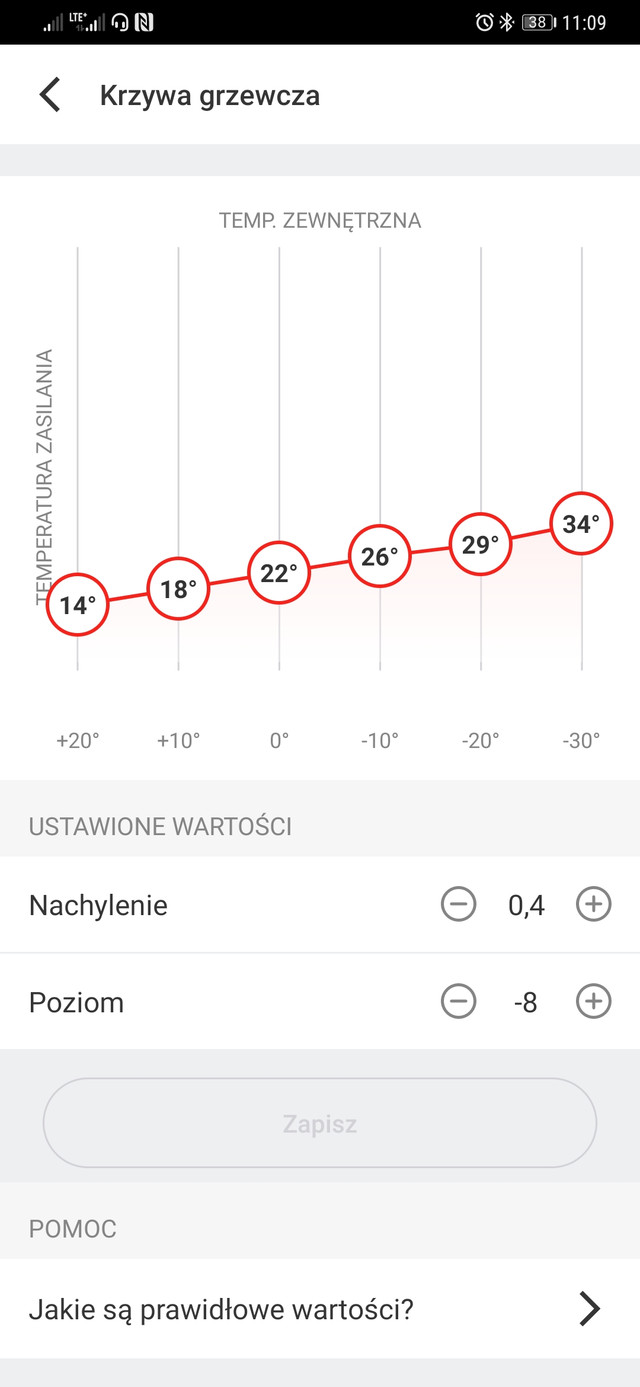640x1387 pixels.
Task: Tap the Zapisz button
Action: pyautogui.click(x=320, y=1123)
